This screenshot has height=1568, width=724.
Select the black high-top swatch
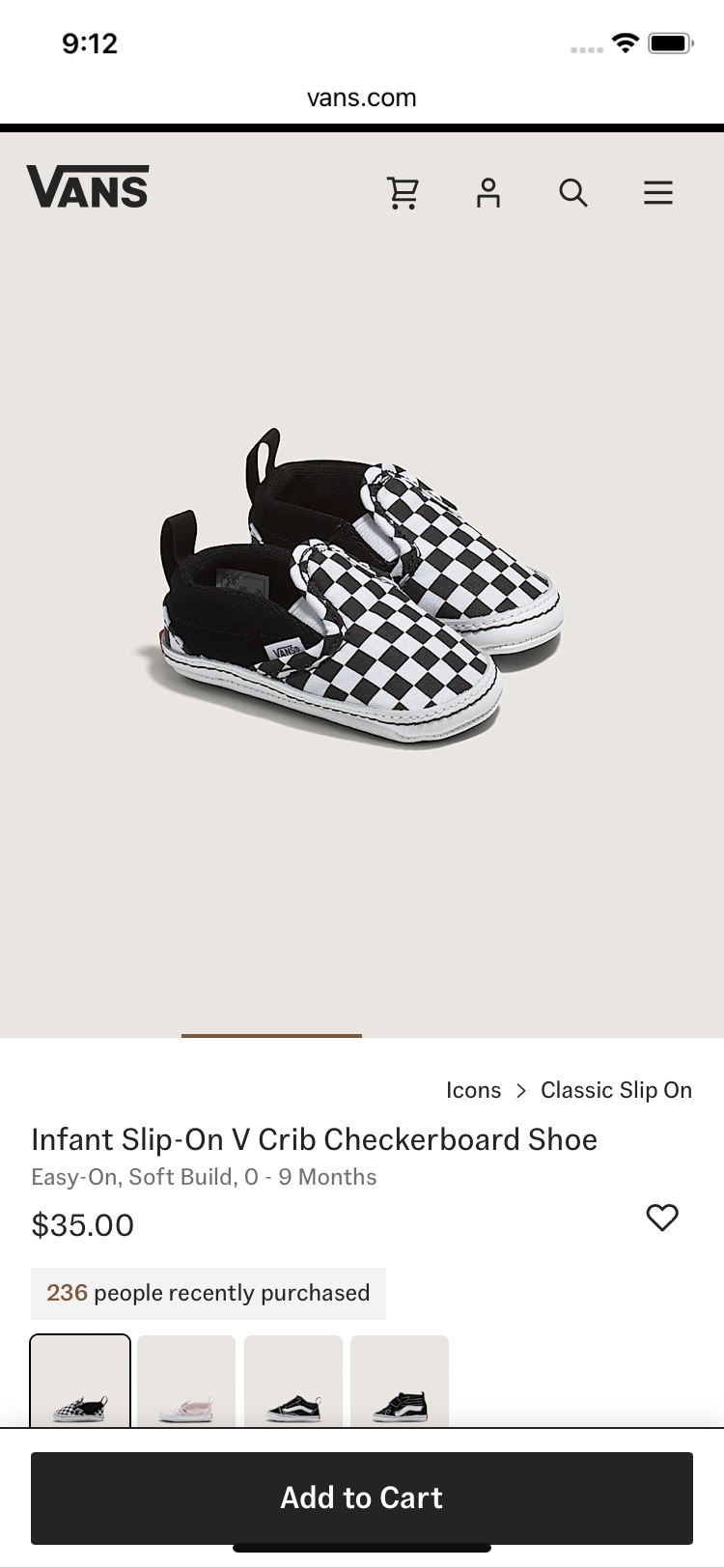tap(400, 1382)
